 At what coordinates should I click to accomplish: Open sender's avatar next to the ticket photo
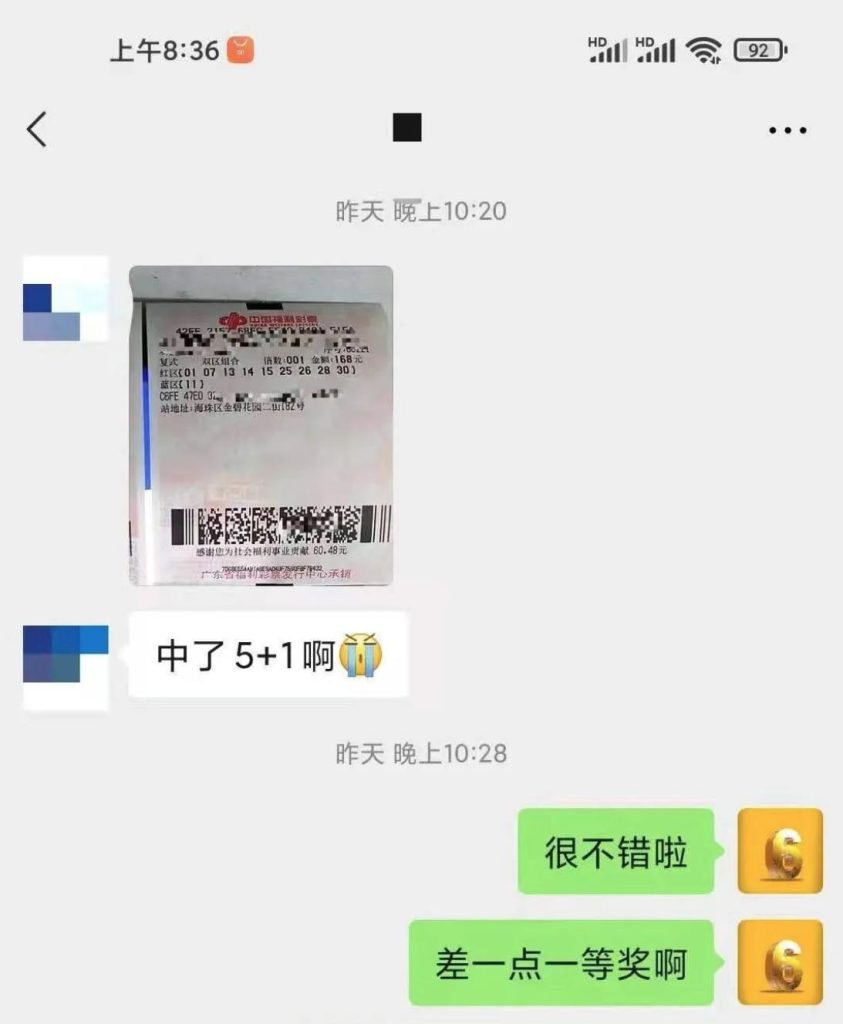[65, 299]
